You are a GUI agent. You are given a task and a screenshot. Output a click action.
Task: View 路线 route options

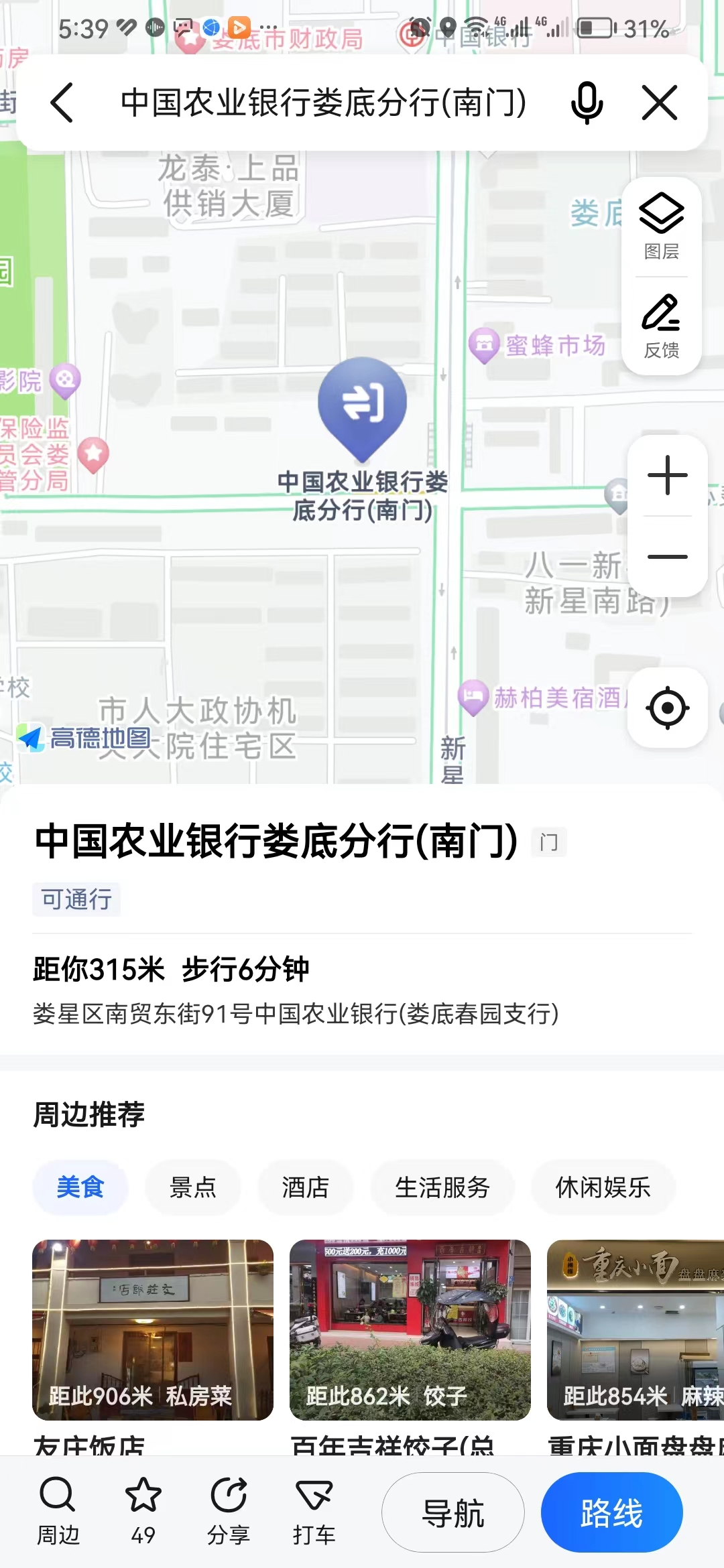pyautogui.click(x=611, y=1512)
